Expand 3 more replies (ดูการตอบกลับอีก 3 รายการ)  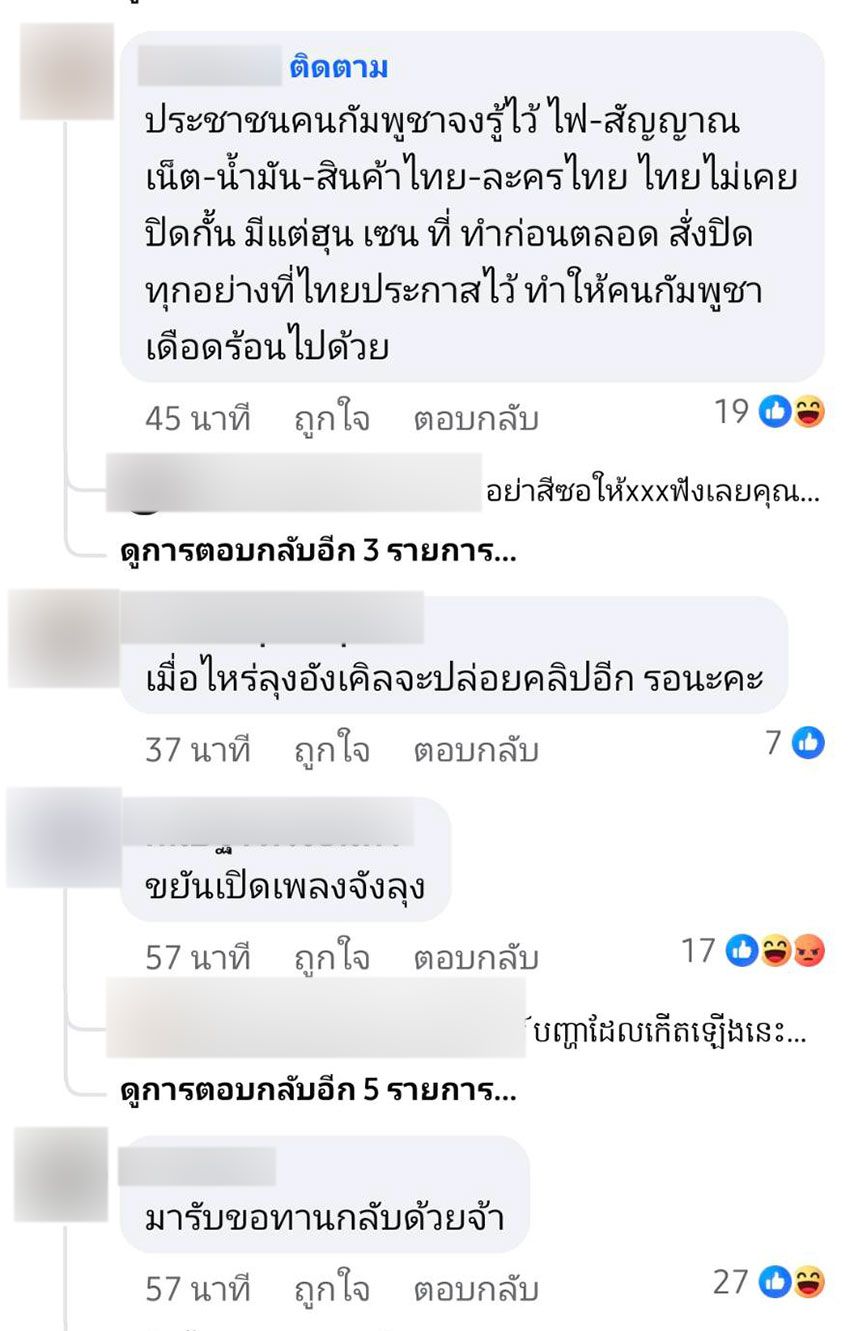pos(317,552)
